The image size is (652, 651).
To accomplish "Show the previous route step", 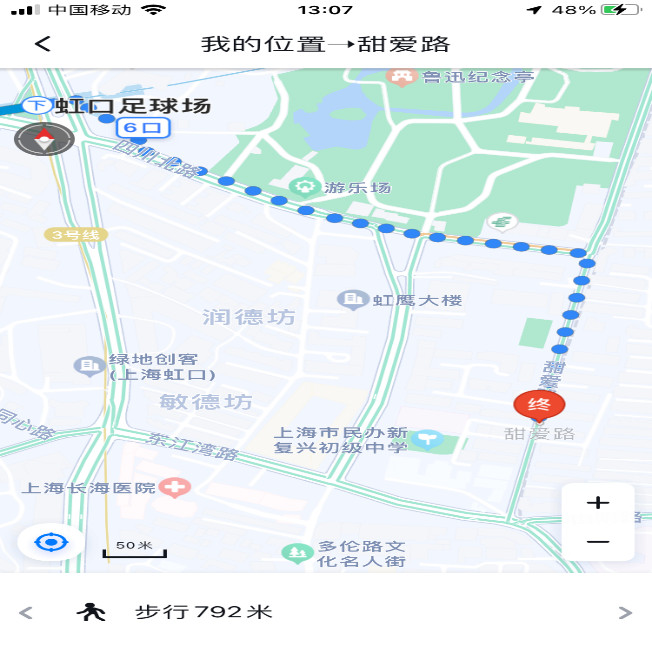I will point(26,613).
